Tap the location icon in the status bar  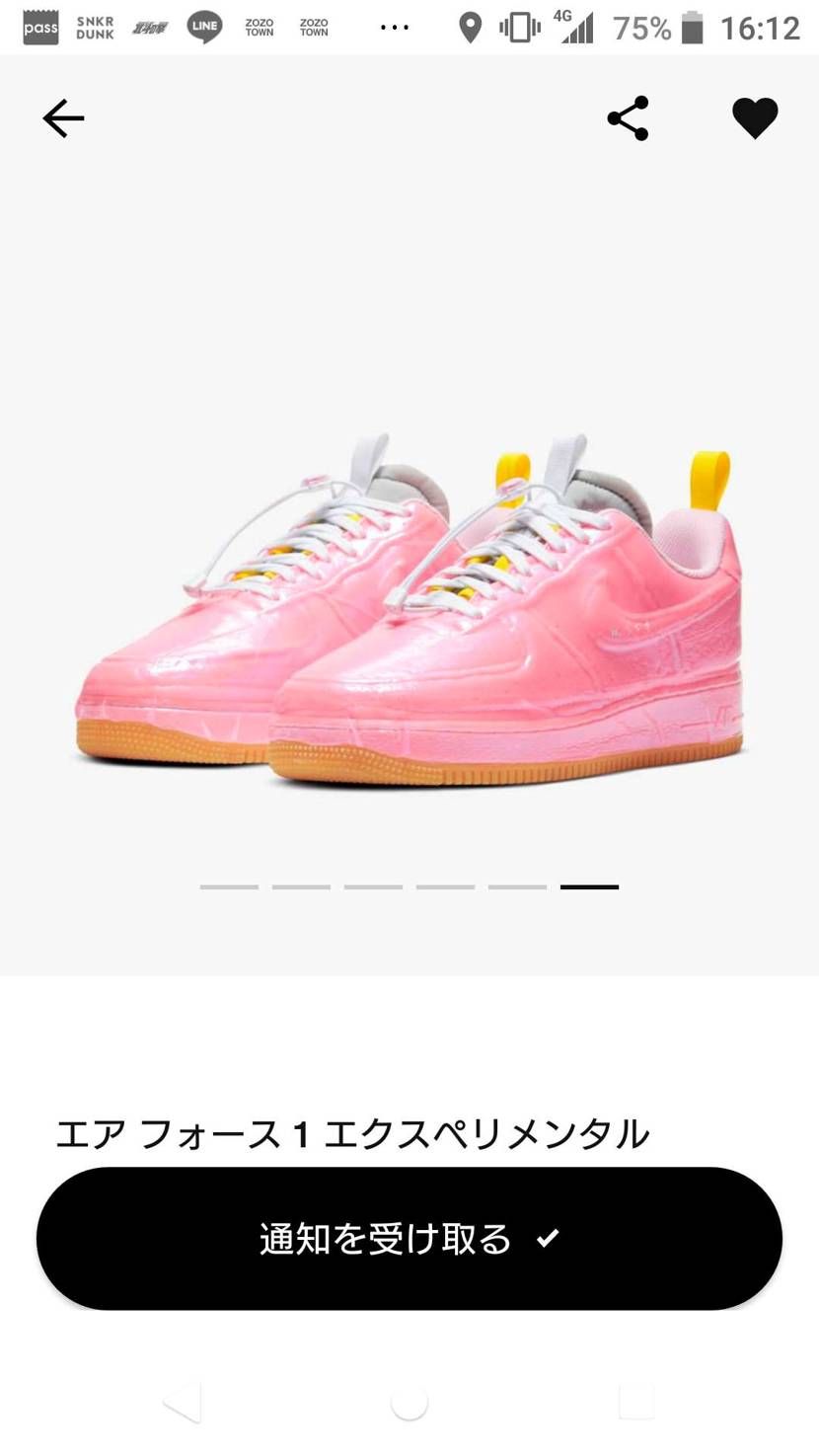468,27
